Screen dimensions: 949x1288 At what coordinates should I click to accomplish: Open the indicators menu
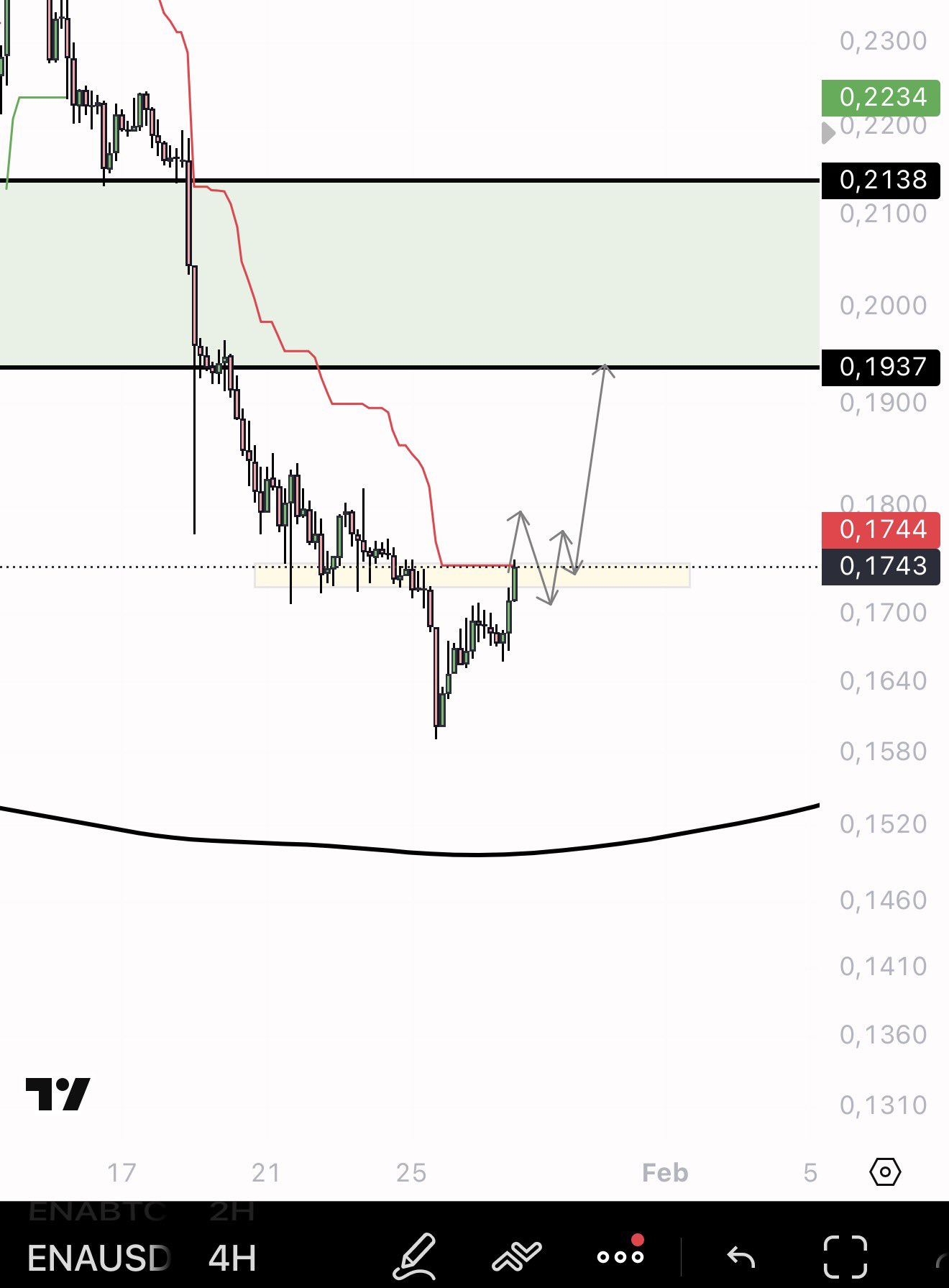tap(516, 1256)
